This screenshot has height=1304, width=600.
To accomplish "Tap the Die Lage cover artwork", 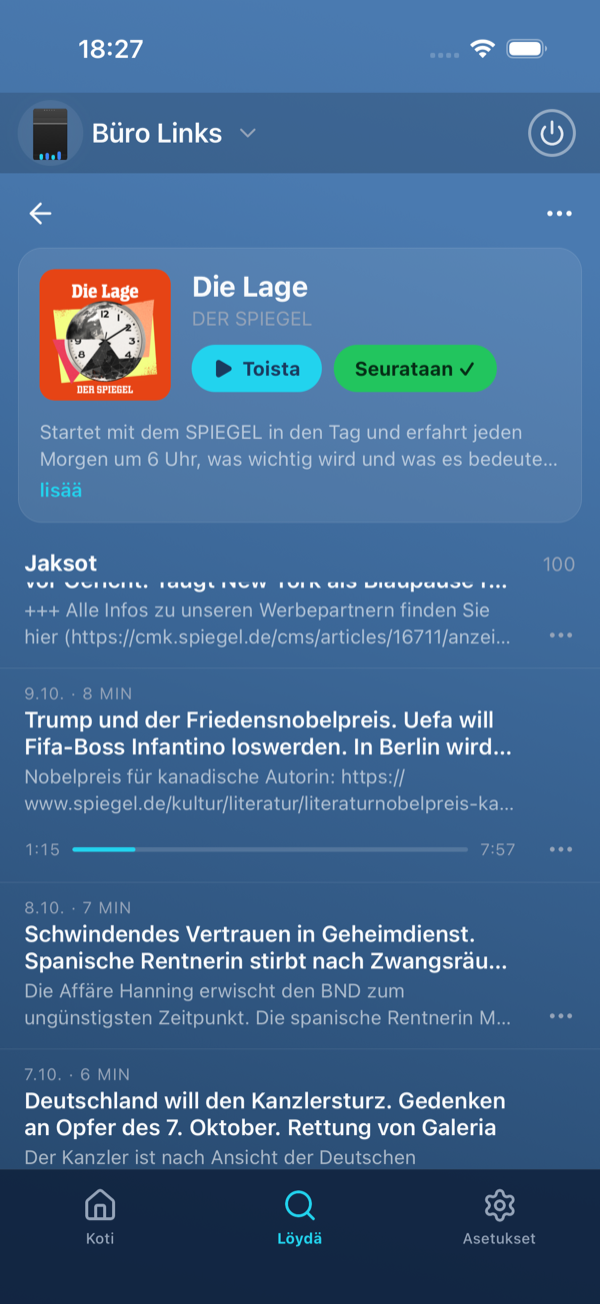I will tap(105, 334).
